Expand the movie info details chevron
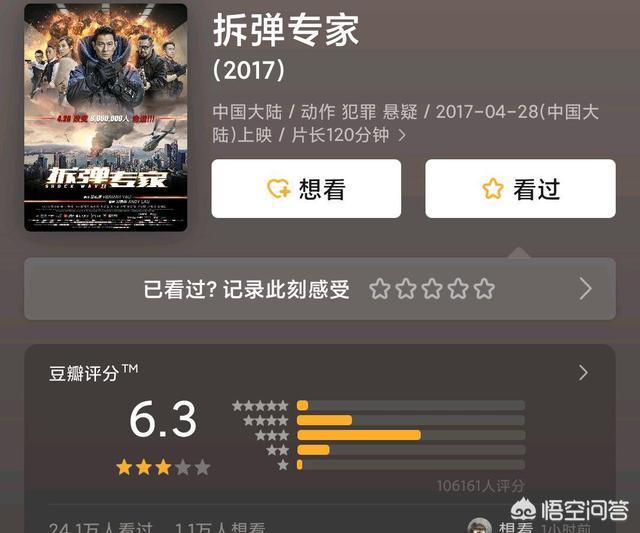640x533 pixels. (402, 134)
